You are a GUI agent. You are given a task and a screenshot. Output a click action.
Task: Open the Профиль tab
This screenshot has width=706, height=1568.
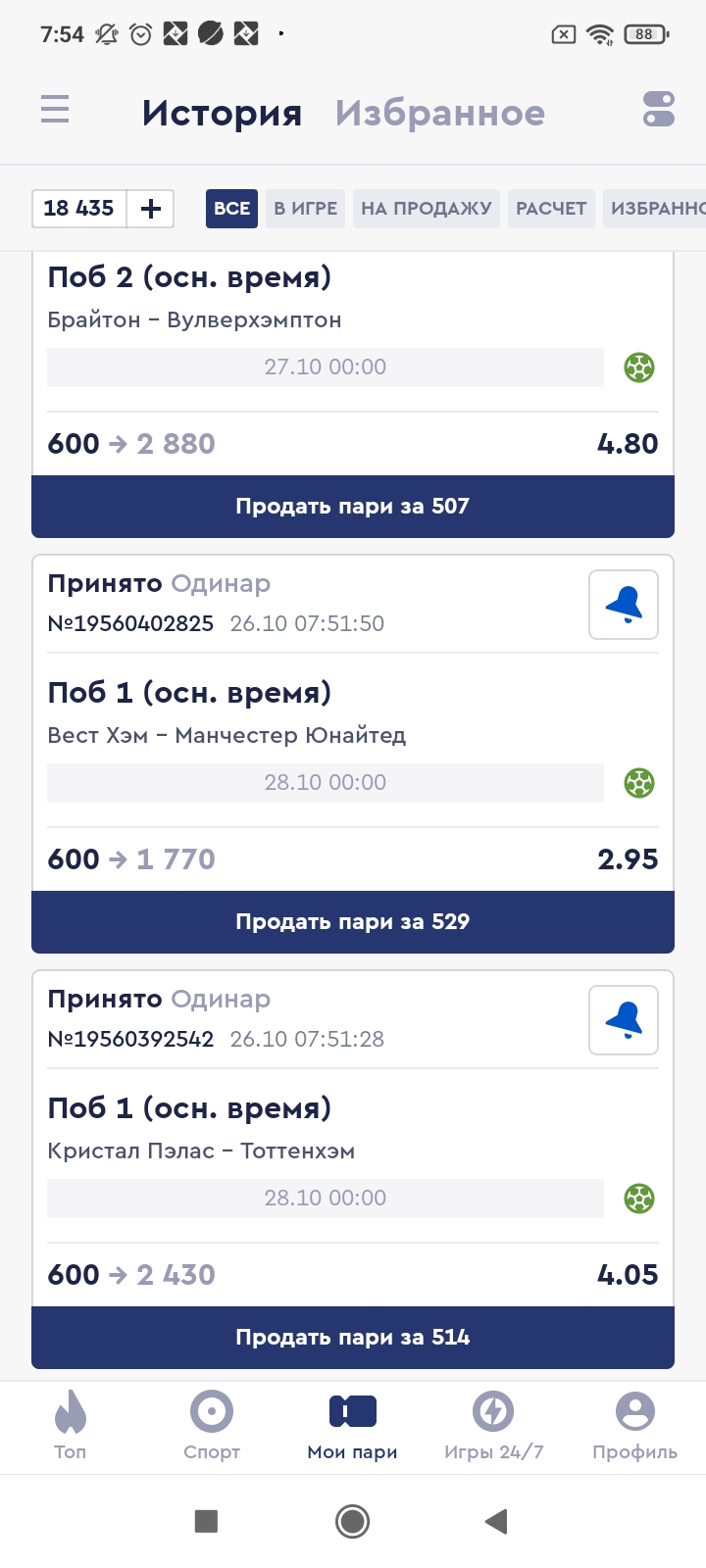[634, 1426]
